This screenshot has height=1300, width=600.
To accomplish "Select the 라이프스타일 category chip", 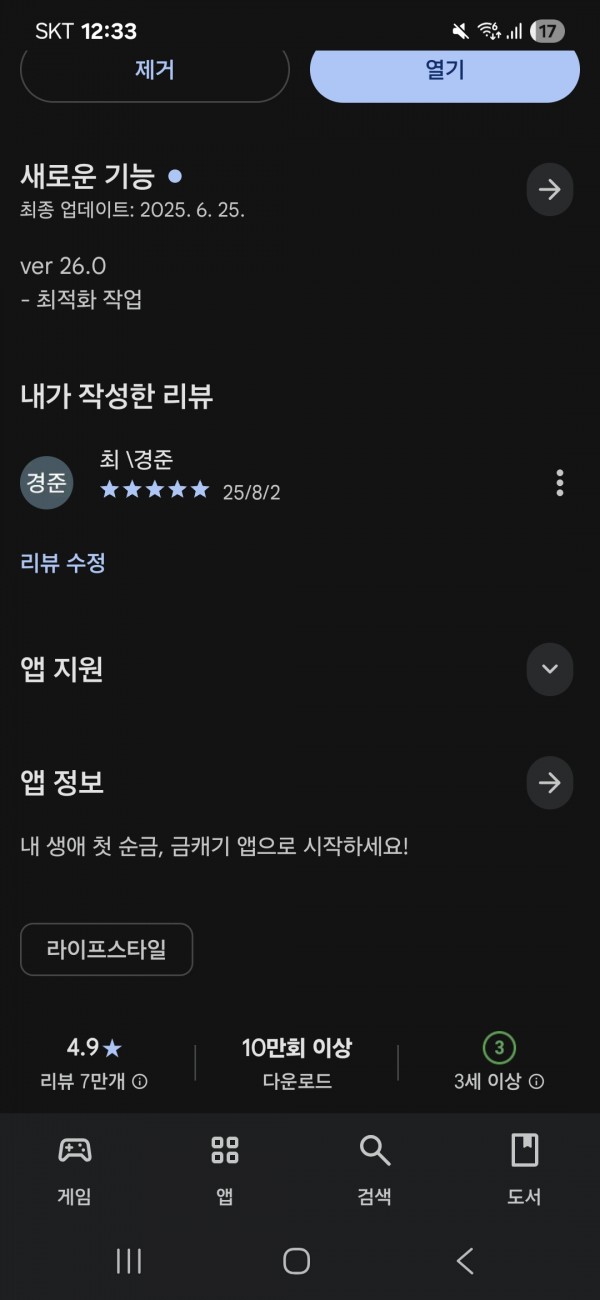I will [x=106, y=949].
